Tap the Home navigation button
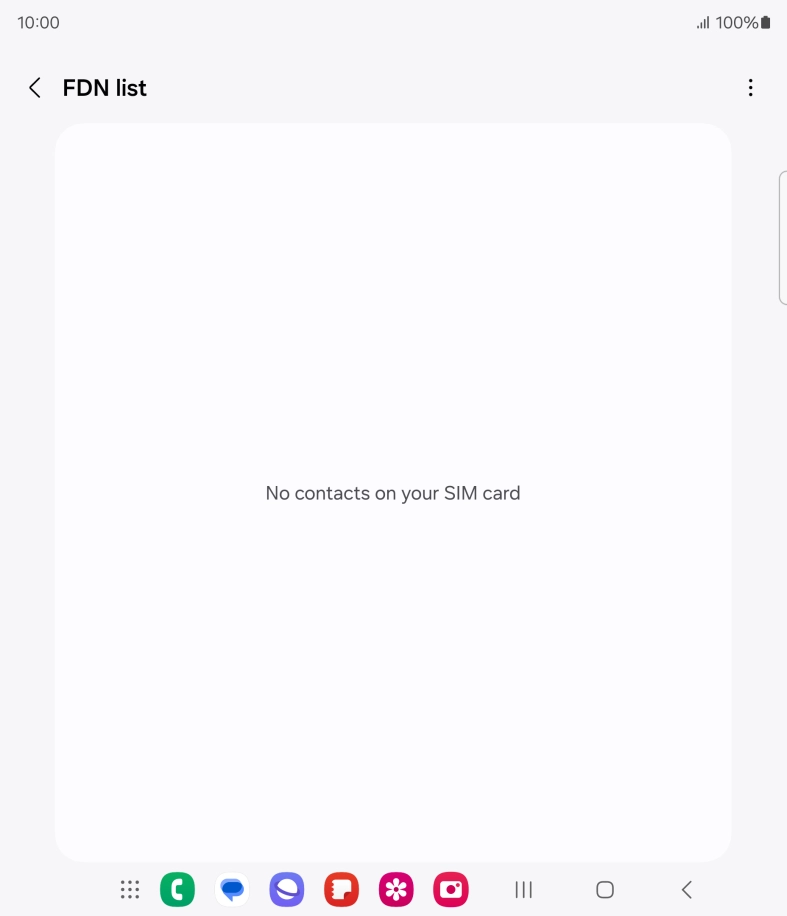 click(x=604, y=889)
